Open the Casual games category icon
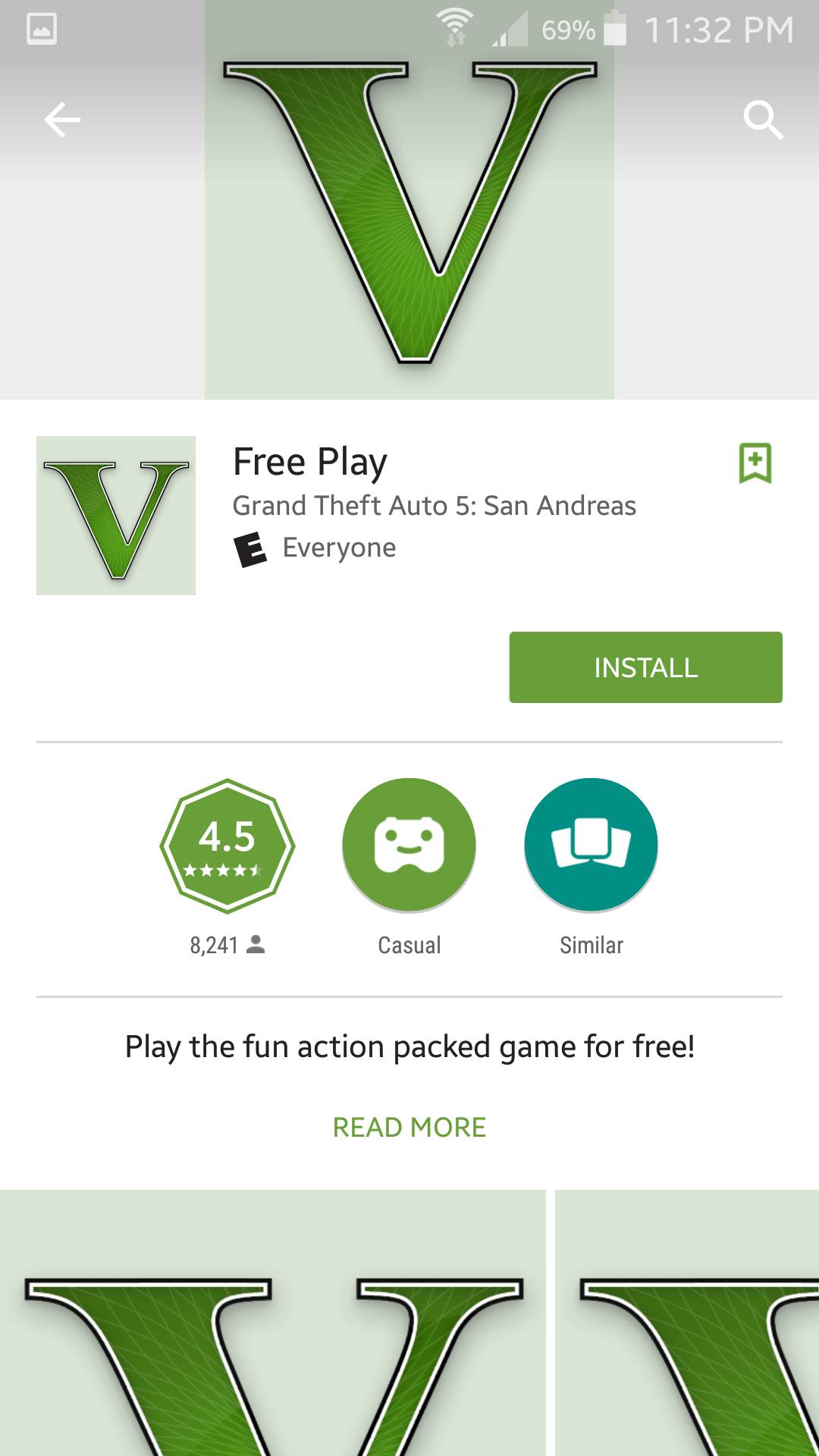819x1456 pixels. pyautogui.click(x=409, y=844)
